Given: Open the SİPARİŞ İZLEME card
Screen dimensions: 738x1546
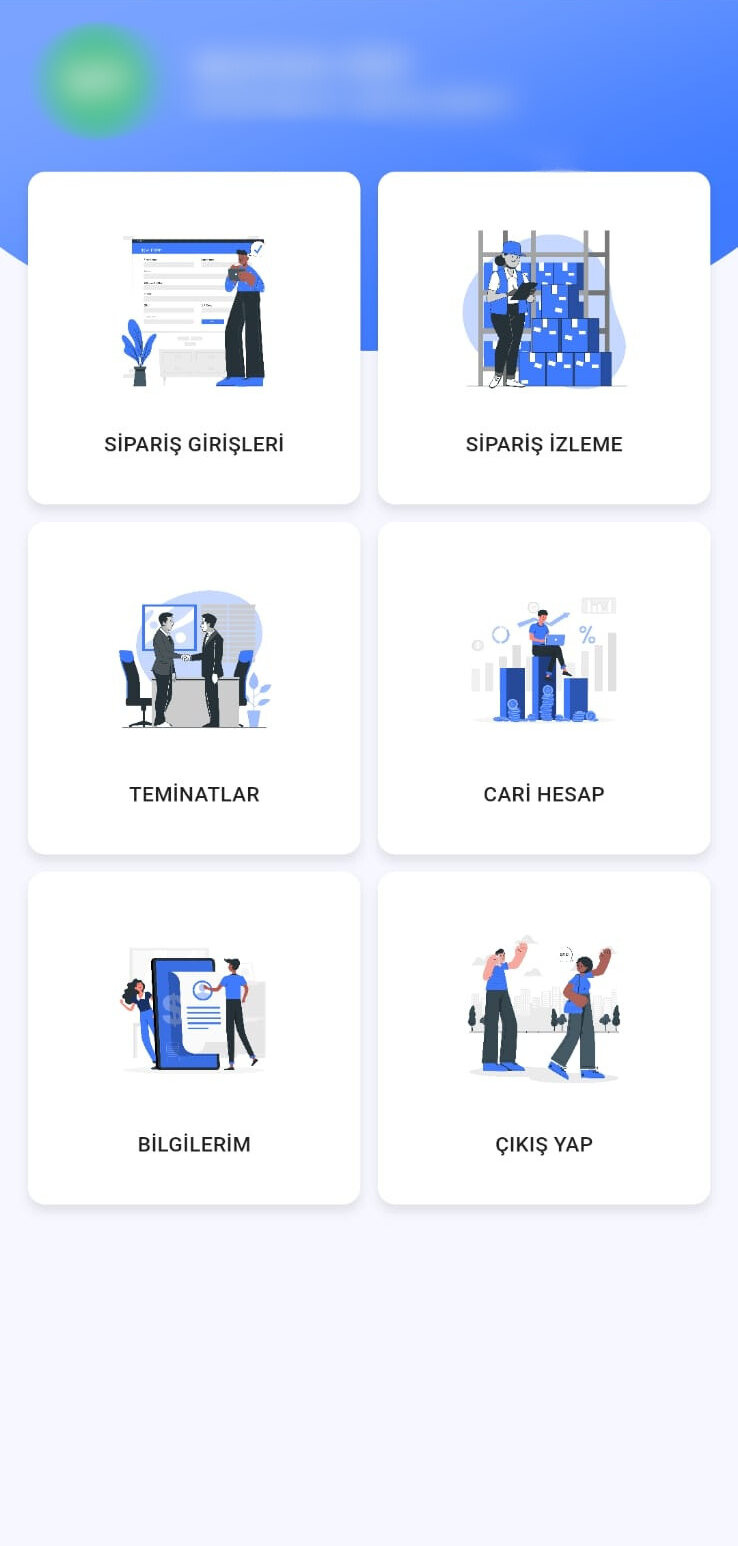Looking at the screenshot, I should point(544,338).
